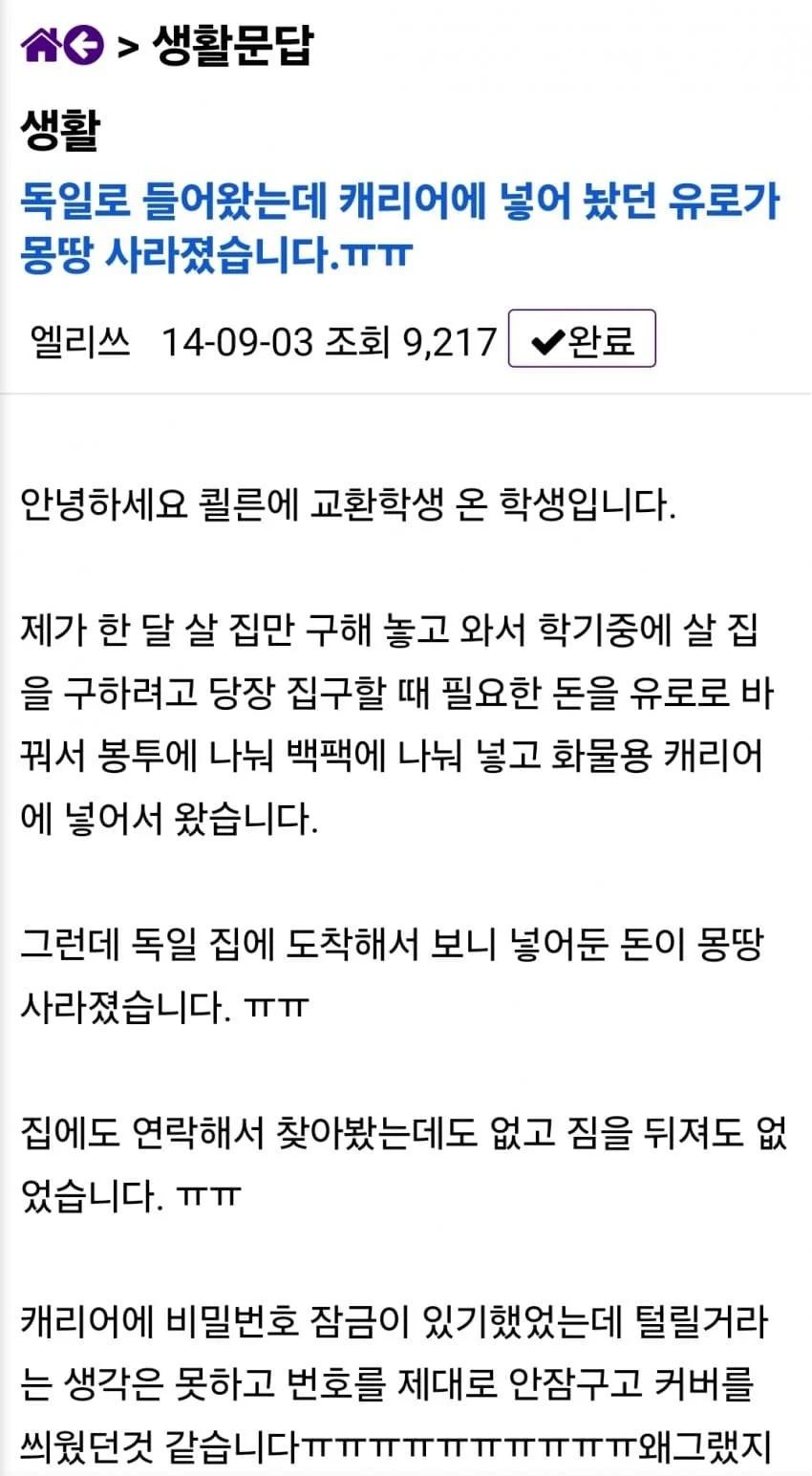Open the blue post title link

coord(400,229)
